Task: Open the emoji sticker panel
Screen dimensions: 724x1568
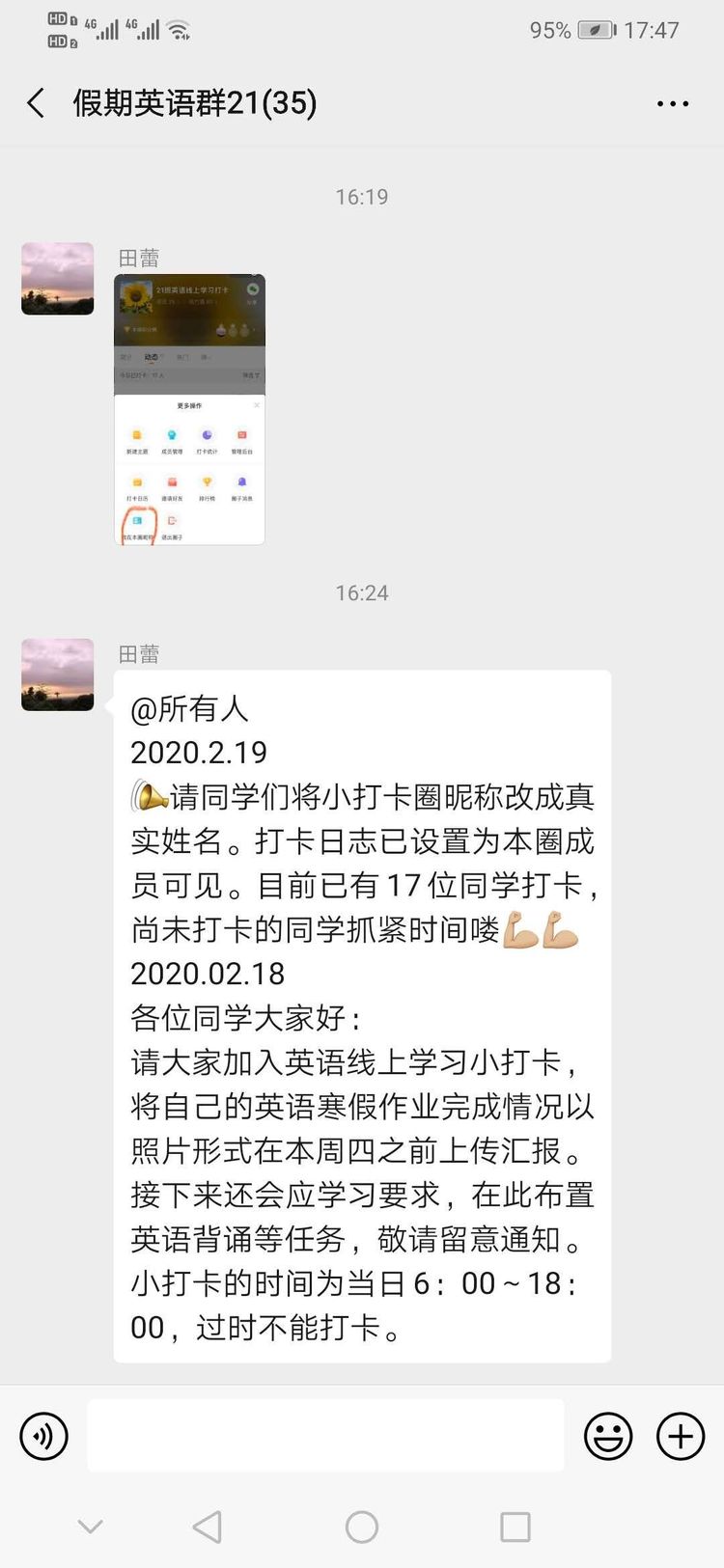Action: pyautogui.click(x=608, y=1436)
